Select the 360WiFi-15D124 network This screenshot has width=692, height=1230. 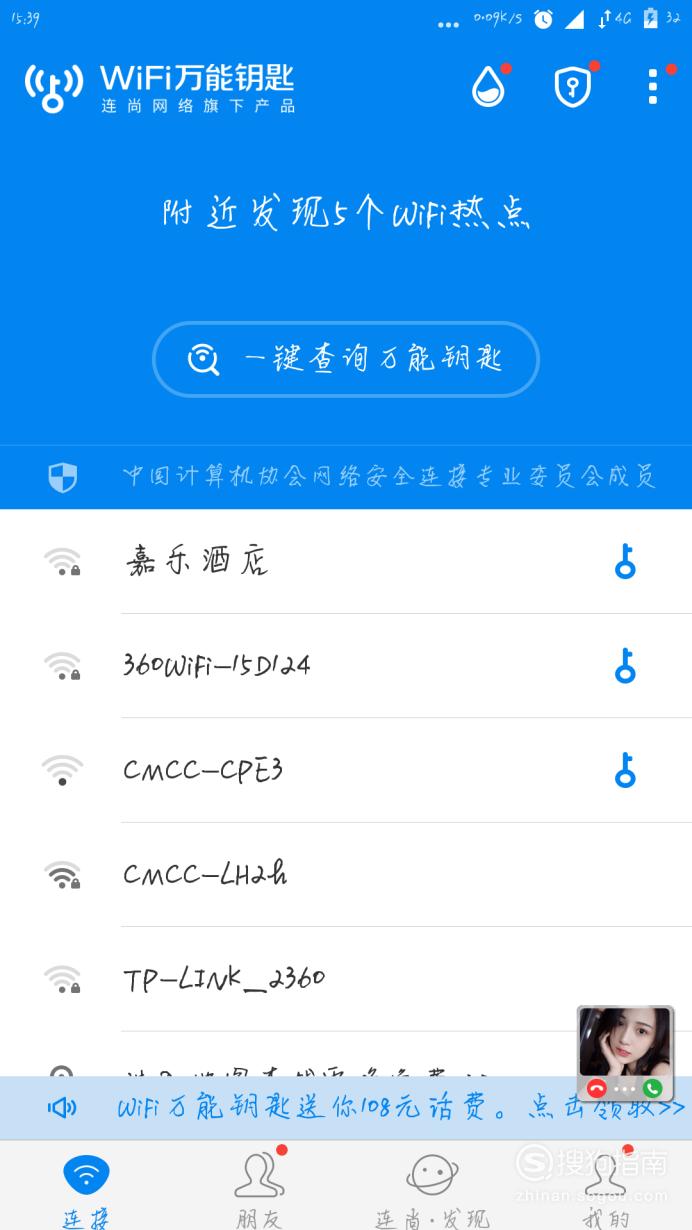pyautogui.click(x=346, y=666)
